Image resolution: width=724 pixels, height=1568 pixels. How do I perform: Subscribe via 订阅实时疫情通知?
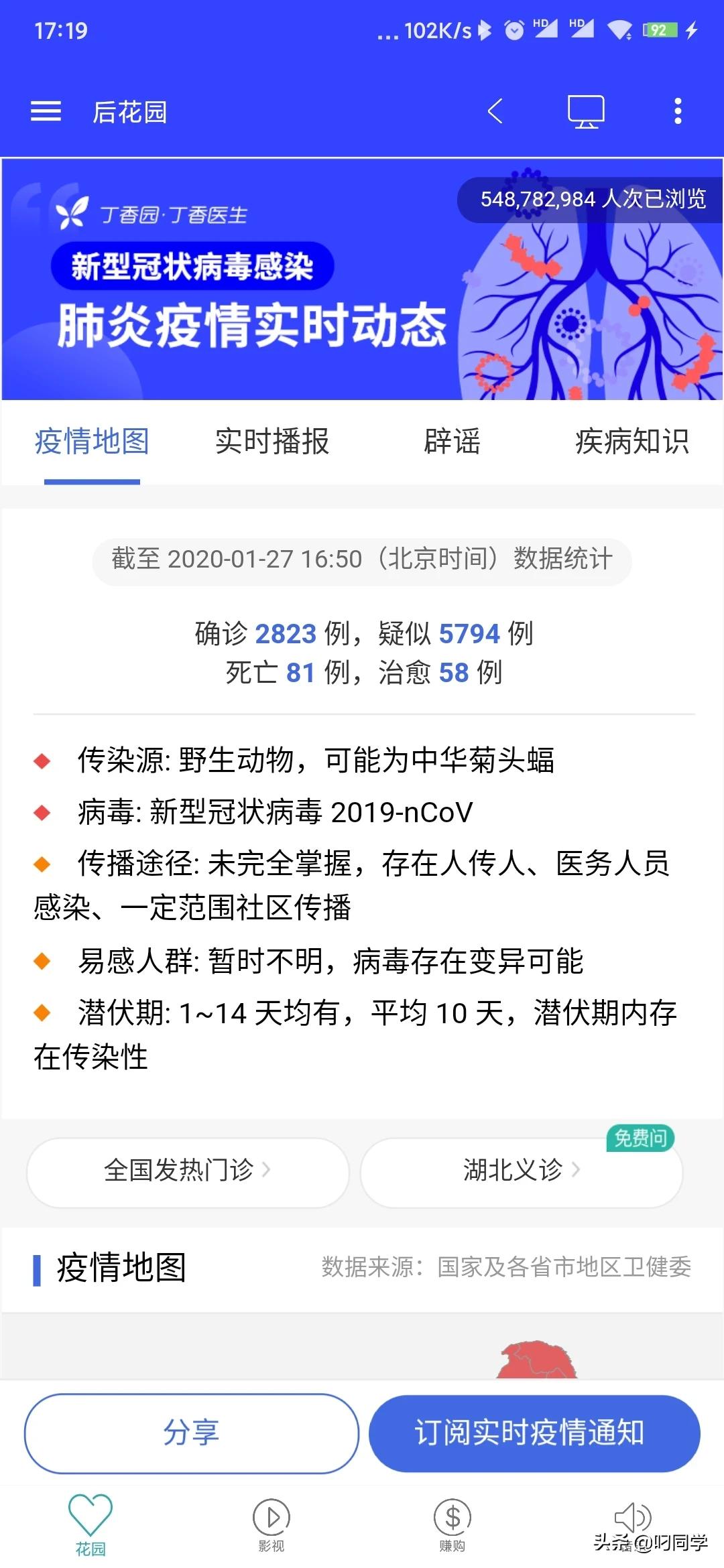pyautogui.click(x=534, y=1433)
